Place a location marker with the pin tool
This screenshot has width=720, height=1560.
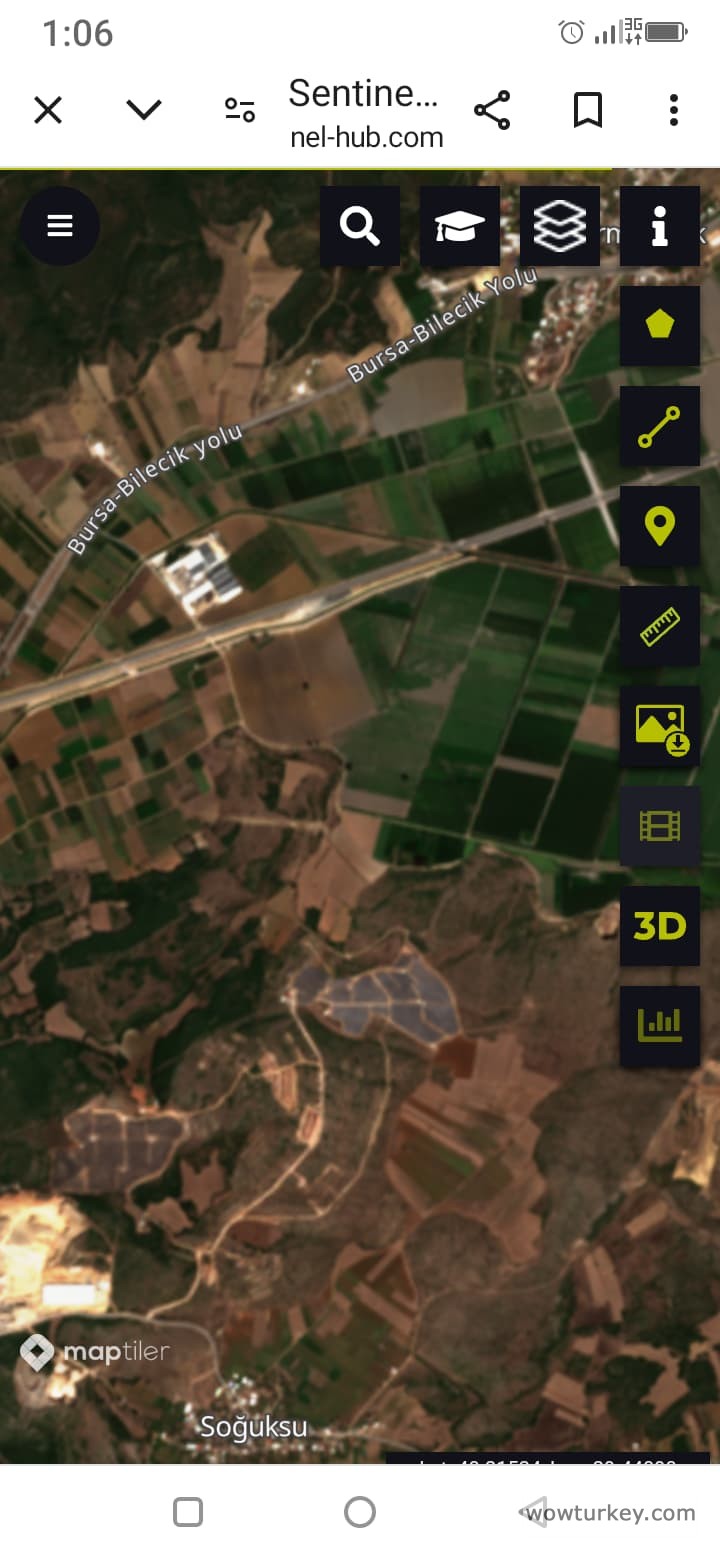(x=659, y=526)
